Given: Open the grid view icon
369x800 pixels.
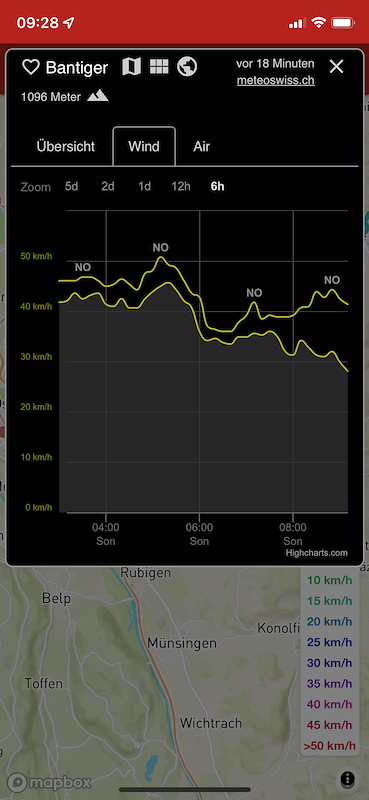Looking at the screenshot, I should click(159, 66).
